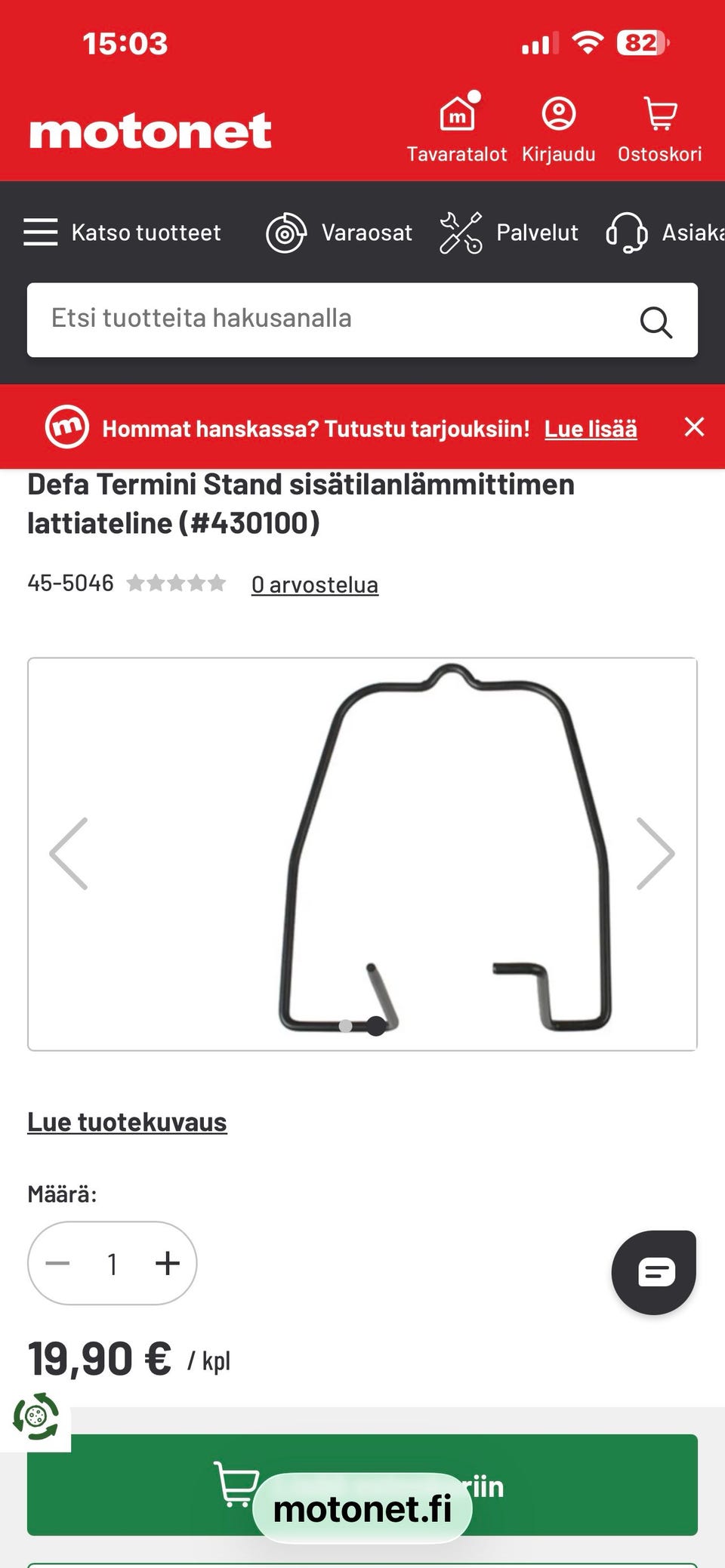Increase quantity with the plus stepper
The height and width of the screenshot is (1568, 725).
tap(167, 1263)
